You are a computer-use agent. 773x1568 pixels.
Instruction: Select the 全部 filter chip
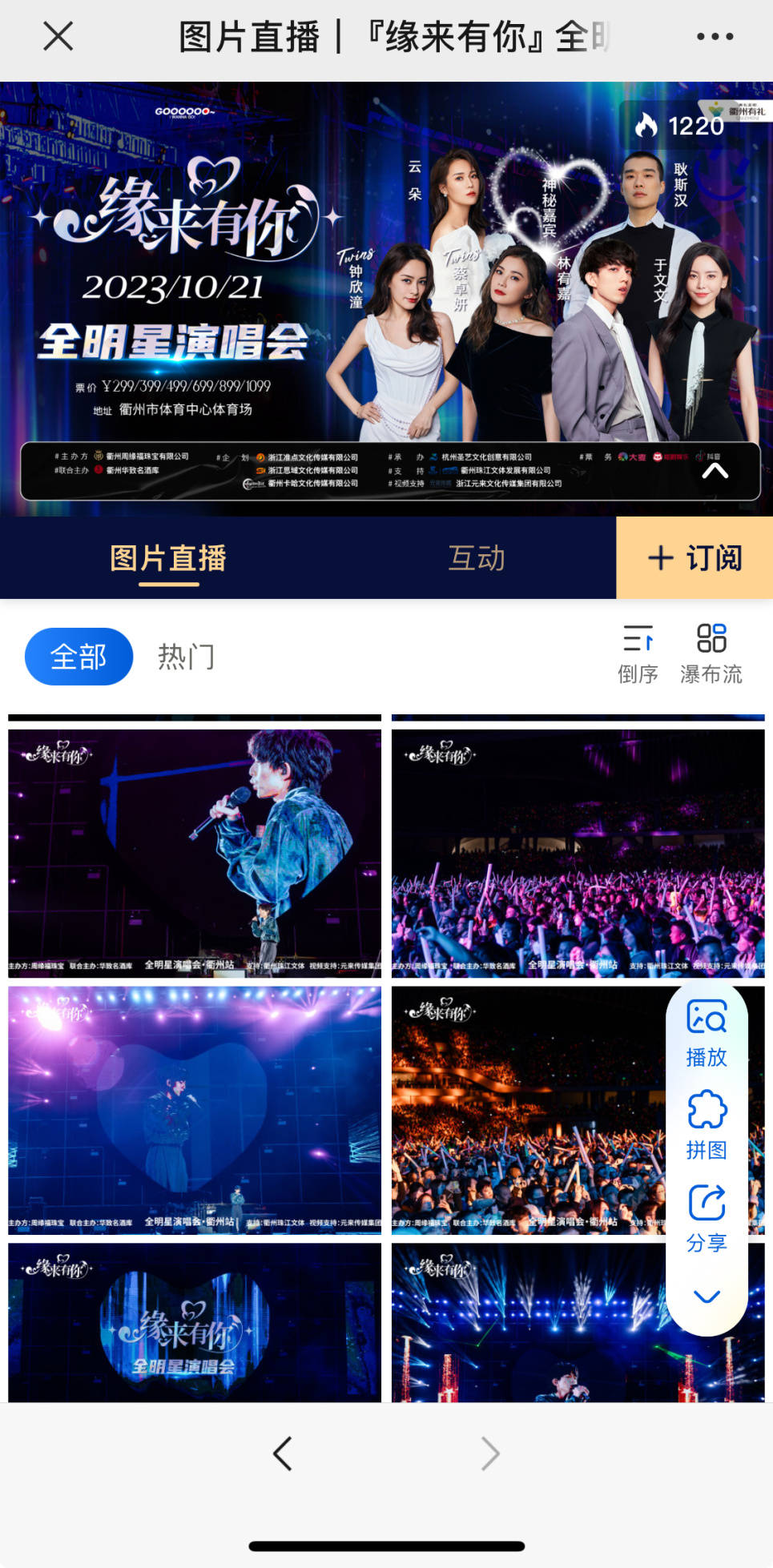pyautogui.click(x=79, y=657)
